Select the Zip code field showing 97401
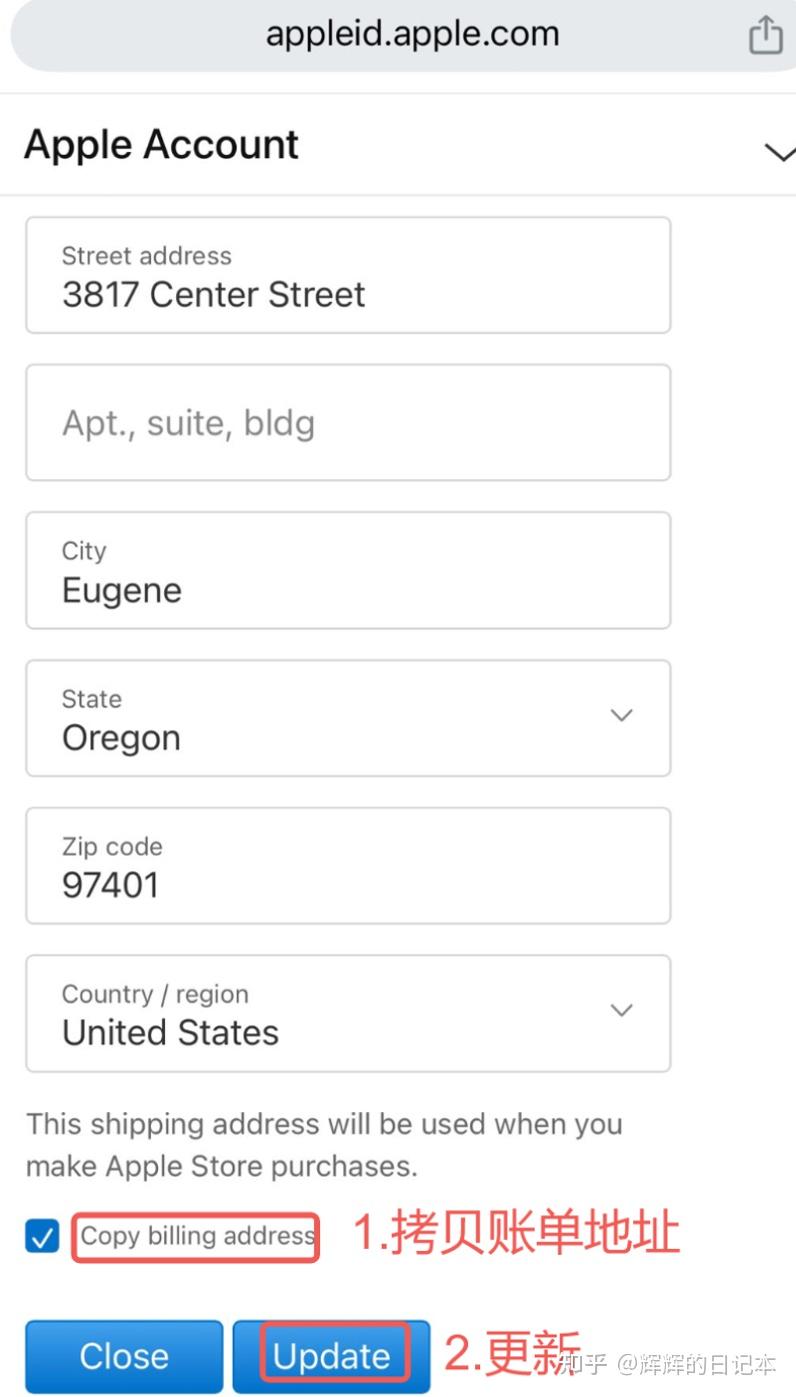The width and height of the screenshot is (796, 1397). [x=347, y=866]
